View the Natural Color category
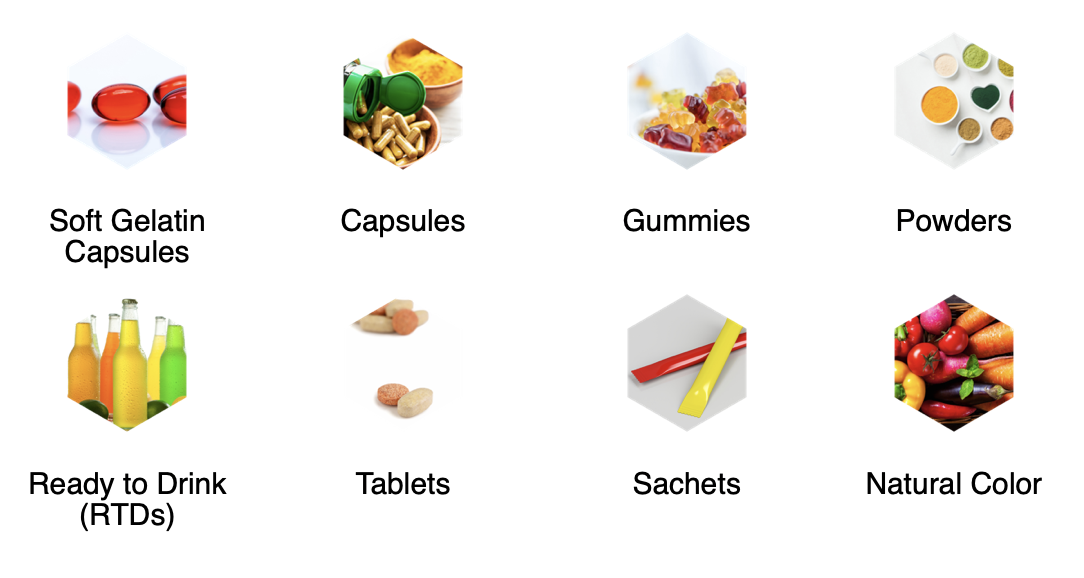The image size is (1084, 578). [954, 364]
